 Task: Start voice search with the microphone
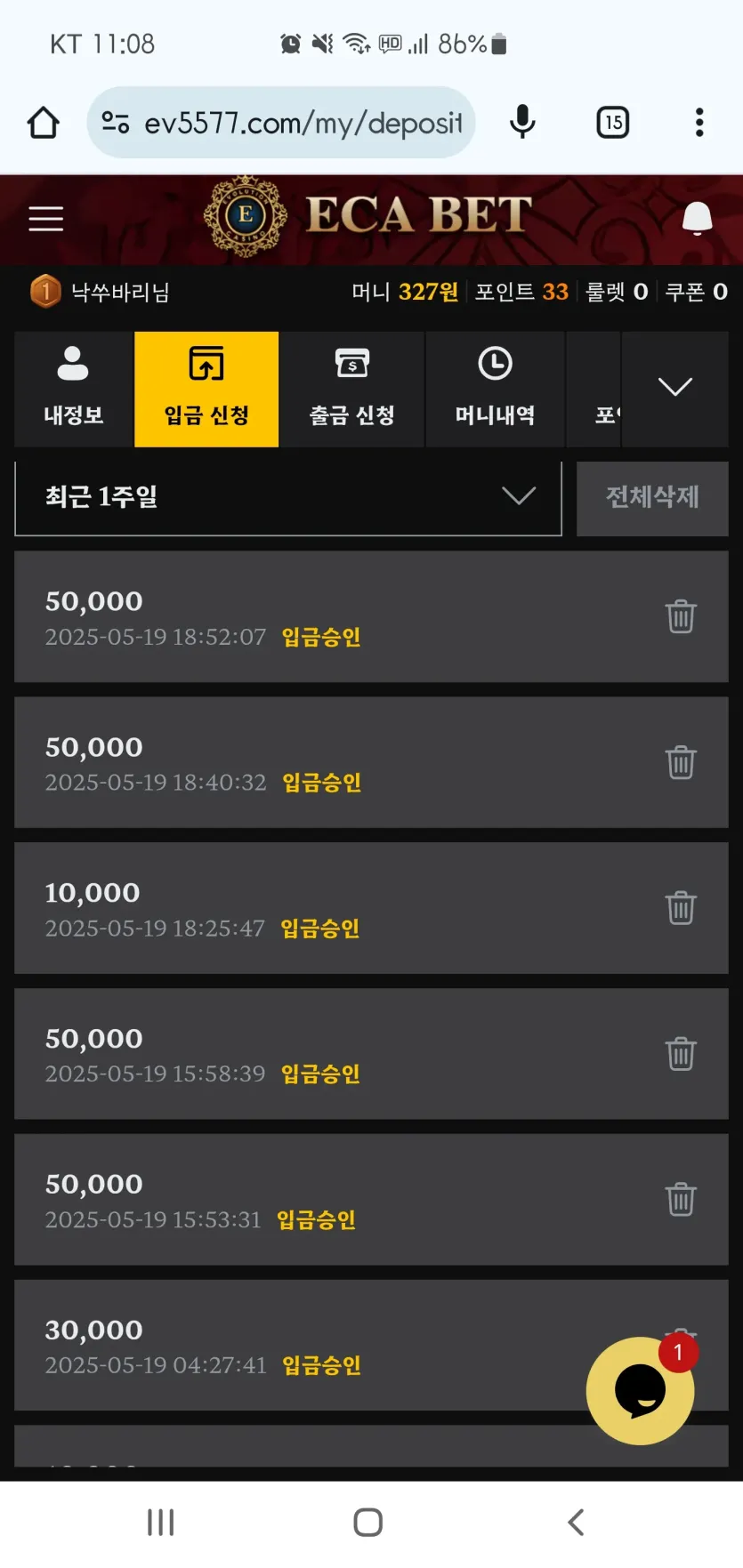coord(522,123)
